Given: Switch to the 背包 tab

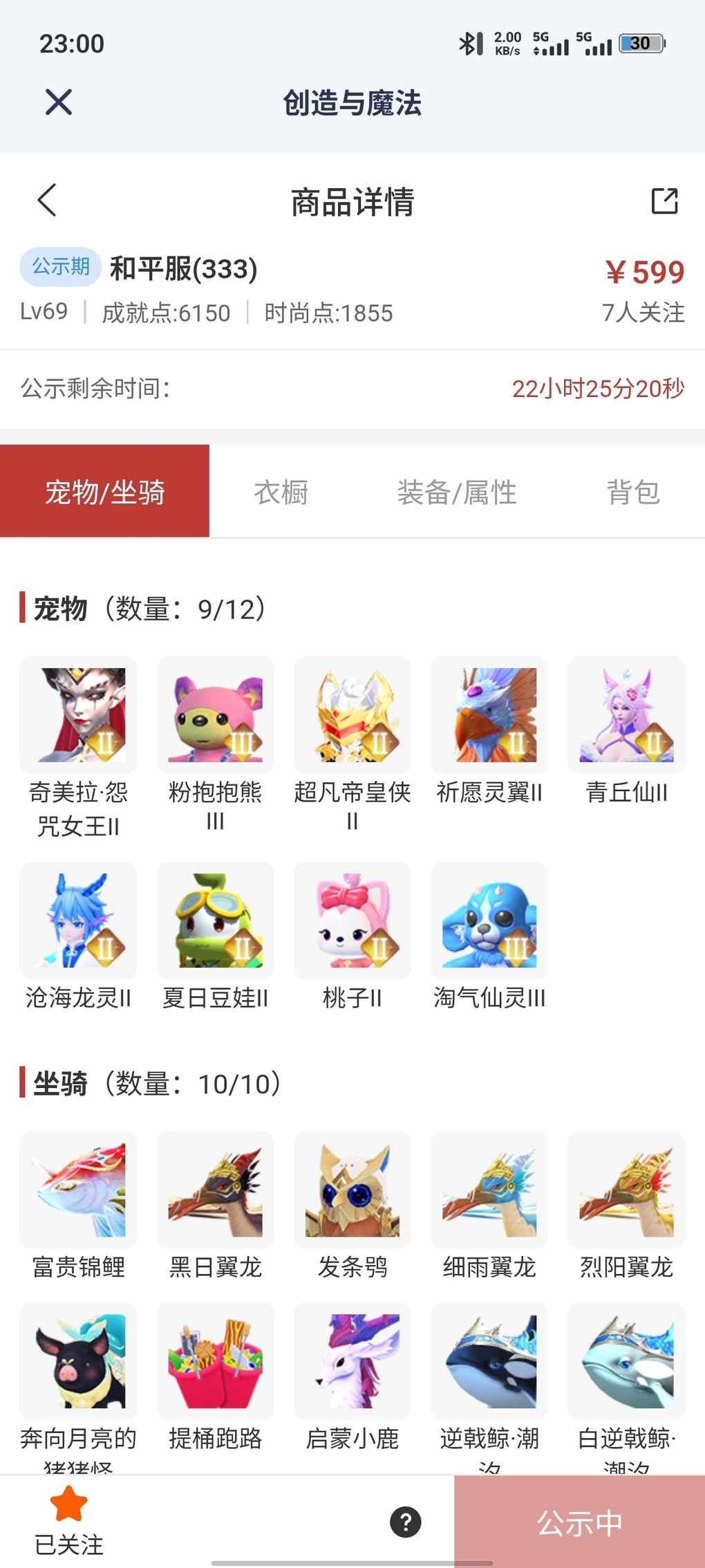Looking at the screenshot, I should (632, 492).
